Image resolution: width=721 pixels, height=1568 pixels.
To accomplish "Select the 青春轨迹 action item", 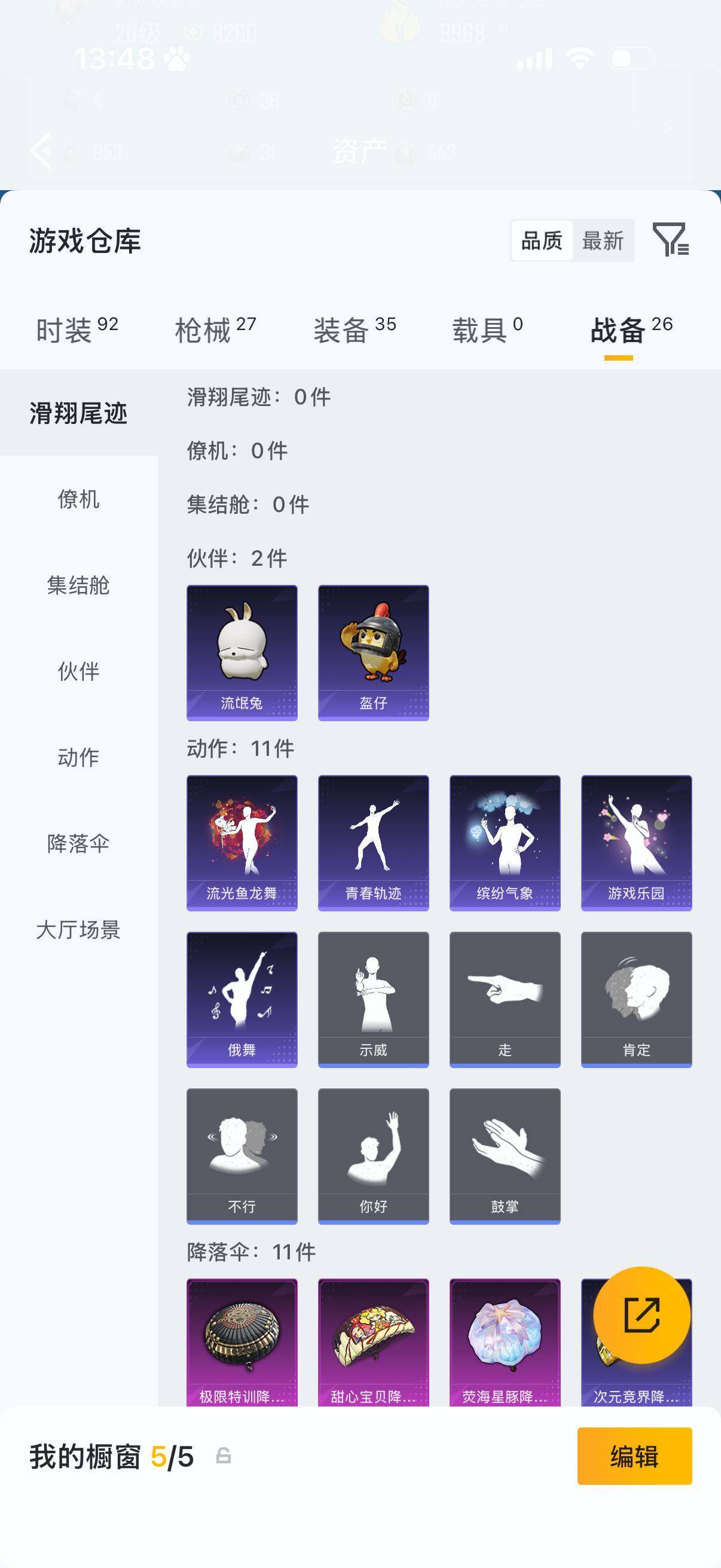I will click(373, 842).
